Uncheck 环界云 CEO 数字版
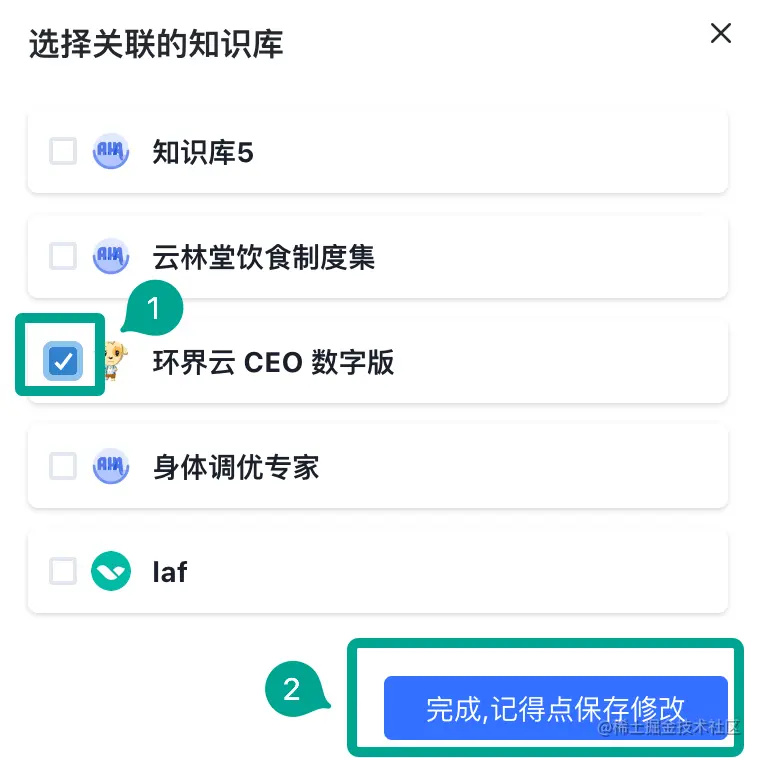This screenshot has width=762, height=758. tap(63, 361)
